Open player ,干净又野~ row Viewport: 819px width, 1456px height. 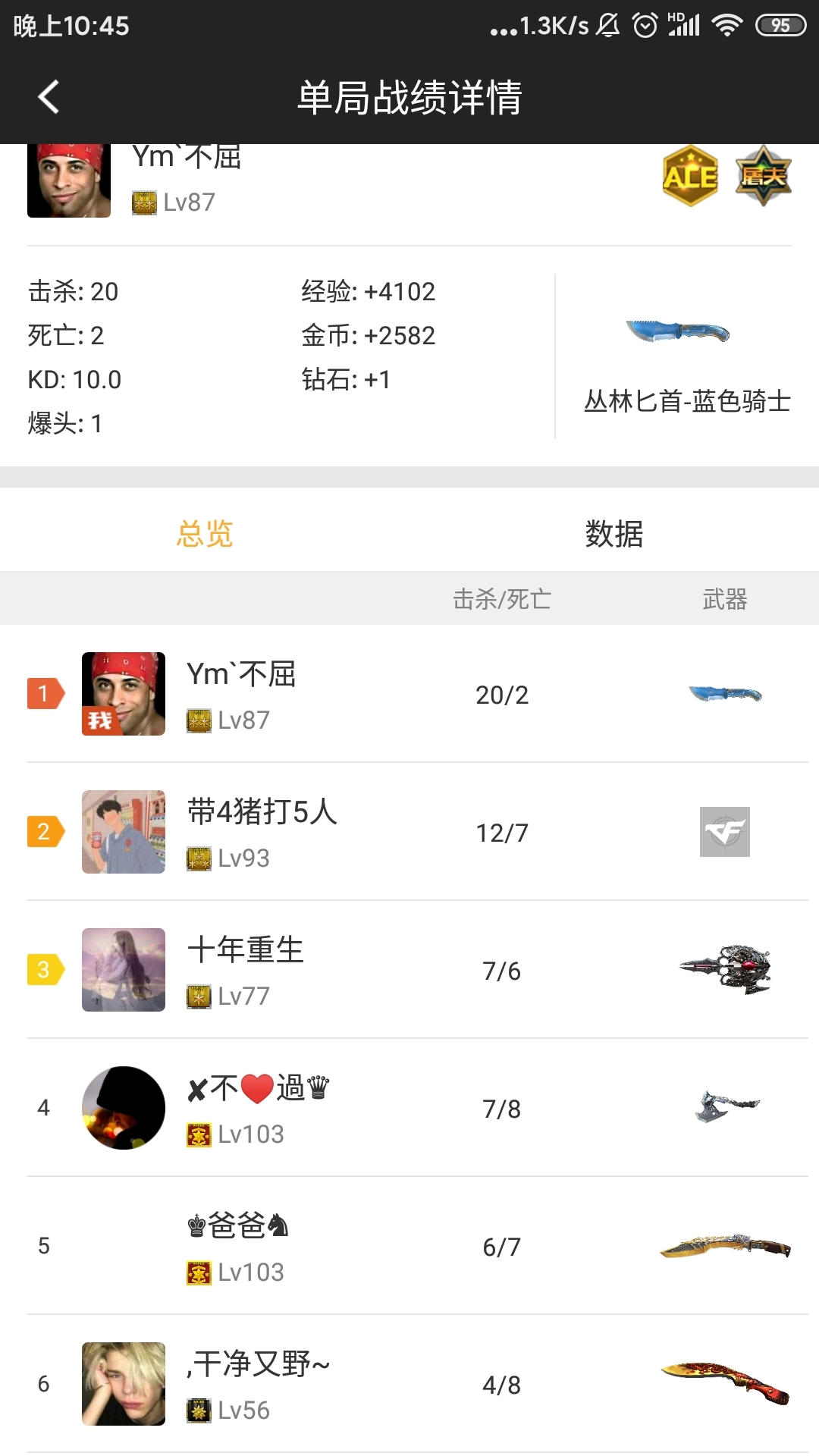click(409, 1384)
